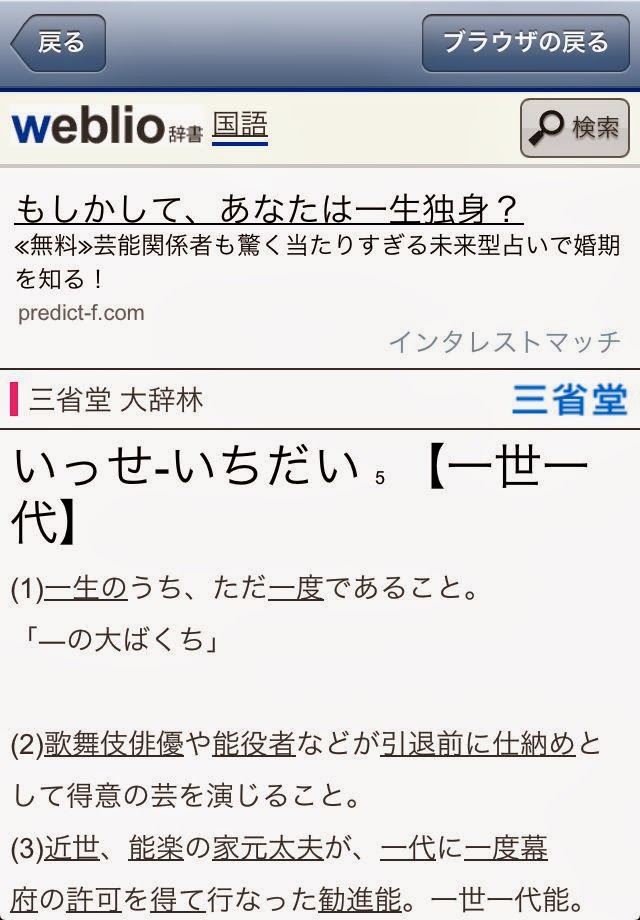The image size is (640, 920).
Task: Tap the ブラウザの戻る button
Action: pyautogui.click(x=525, y=43)
